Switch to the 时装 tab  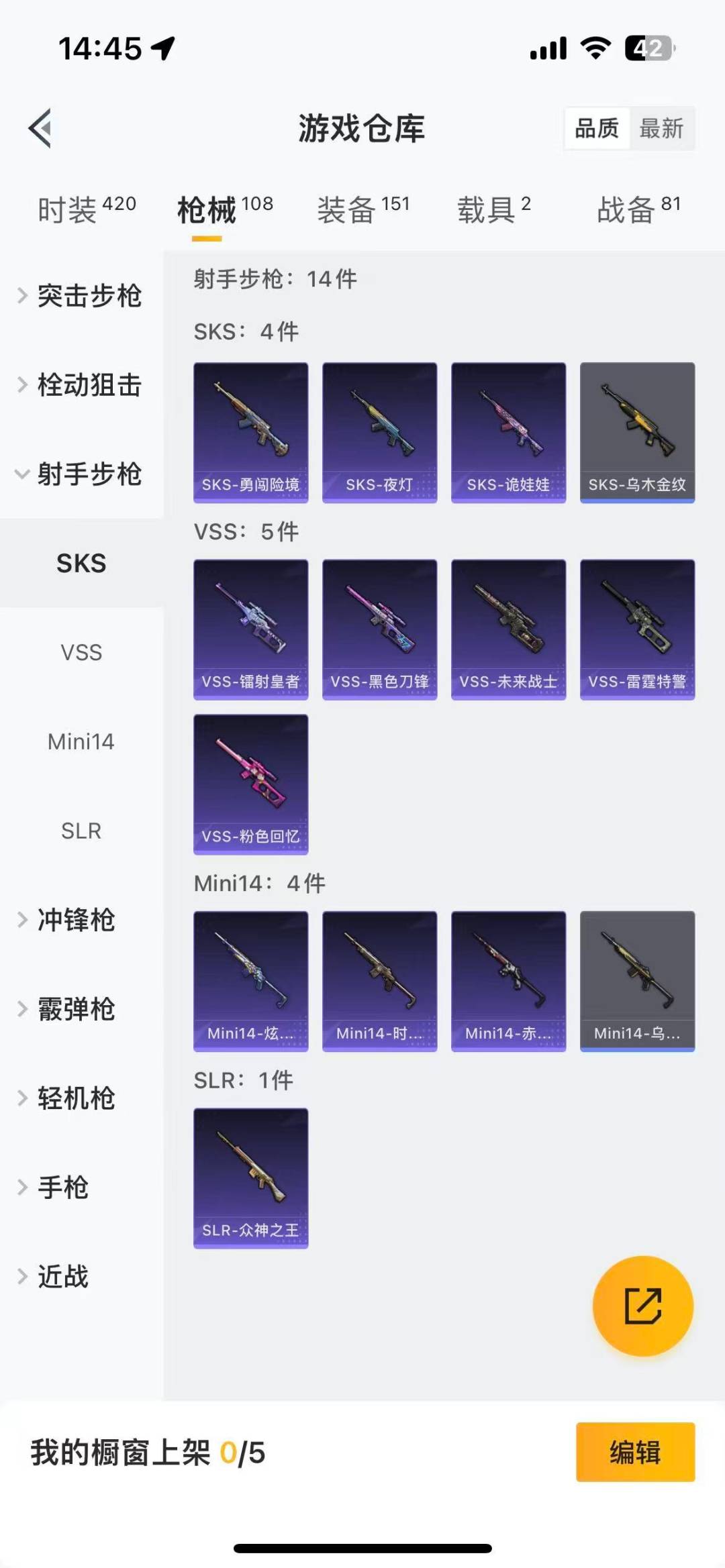pyautogui.click(x=87, y=209)
